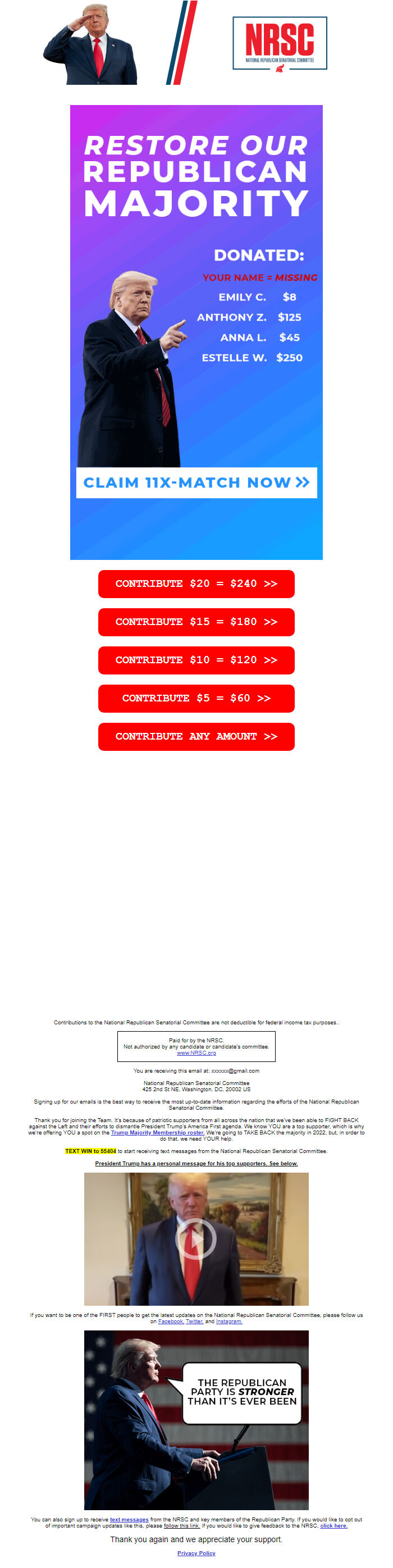Open Trump Majority Membership roster link

point(157,1133)
